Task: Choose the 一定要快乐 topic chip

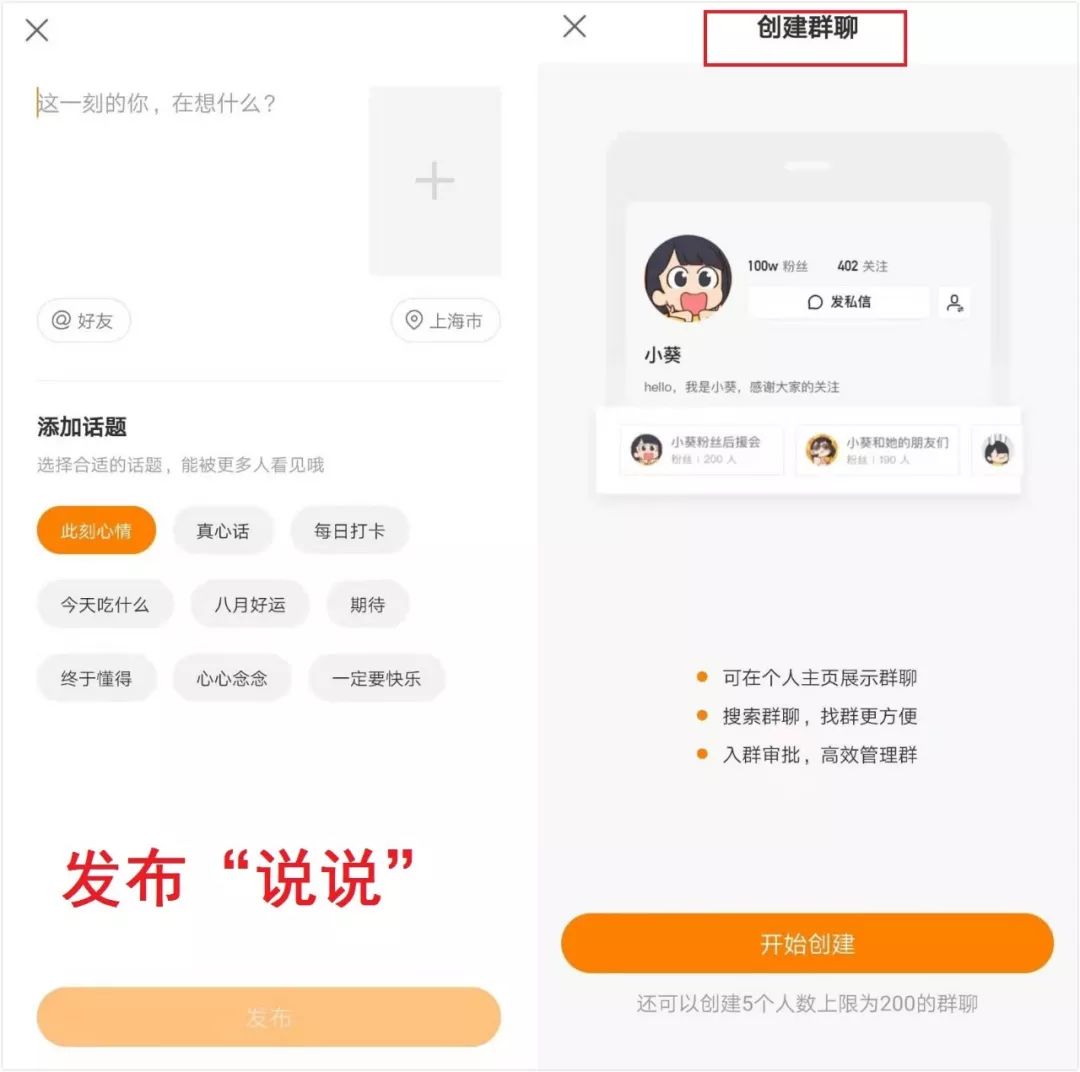Action: point(376,679)
